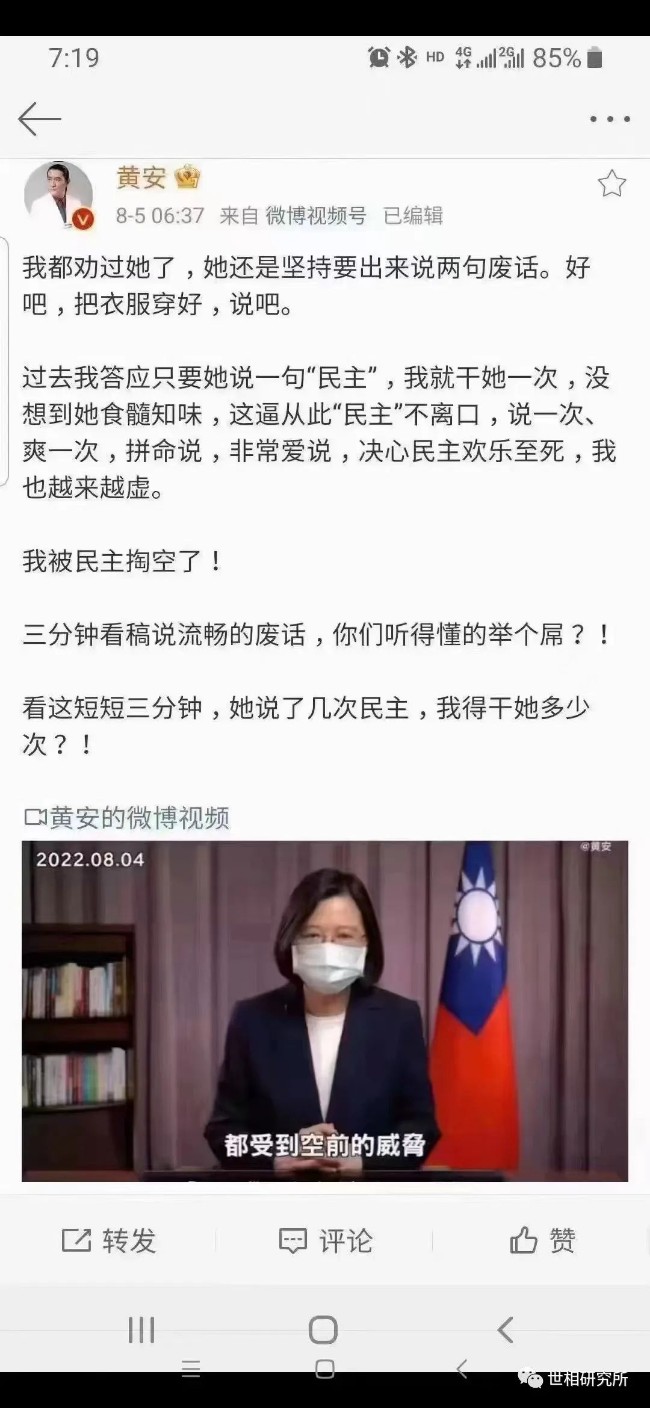The height and width of the screenshot is (1408, 650).
Task: Open the recent apps view
Action: pyautogui.click(x=141, y=1329)
